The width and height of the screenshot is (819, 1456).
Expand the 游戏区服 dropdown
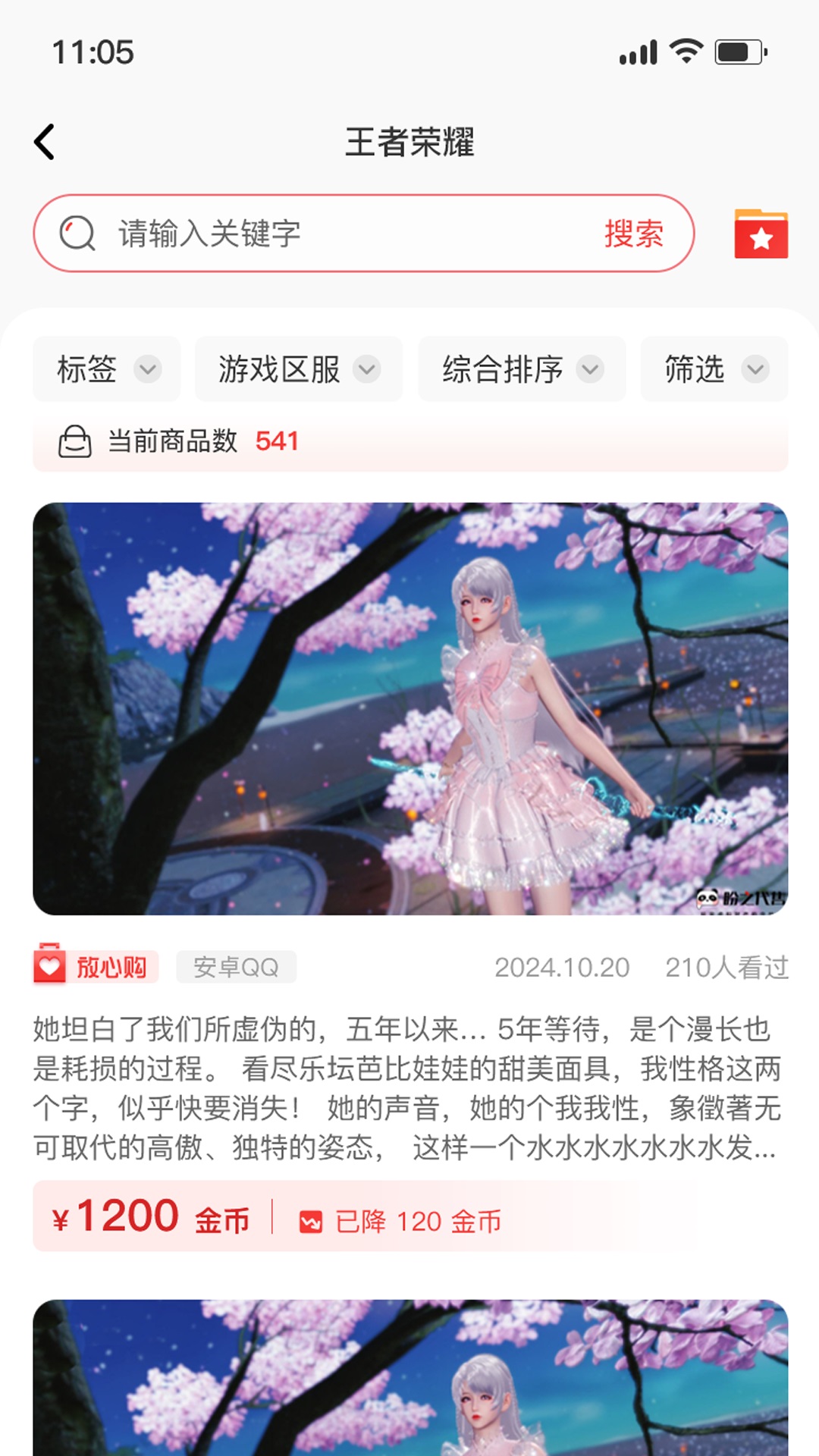(x=298, y=369)
